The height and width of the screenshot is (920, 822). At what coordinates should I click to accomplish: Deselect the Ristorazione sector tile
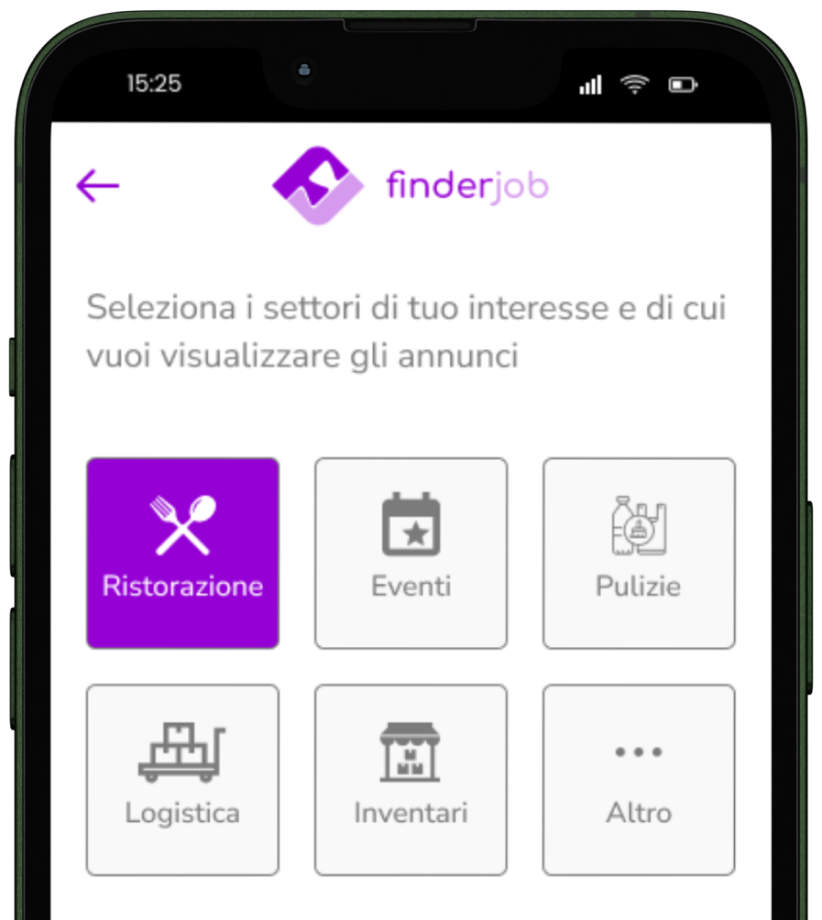coord(183,553)
